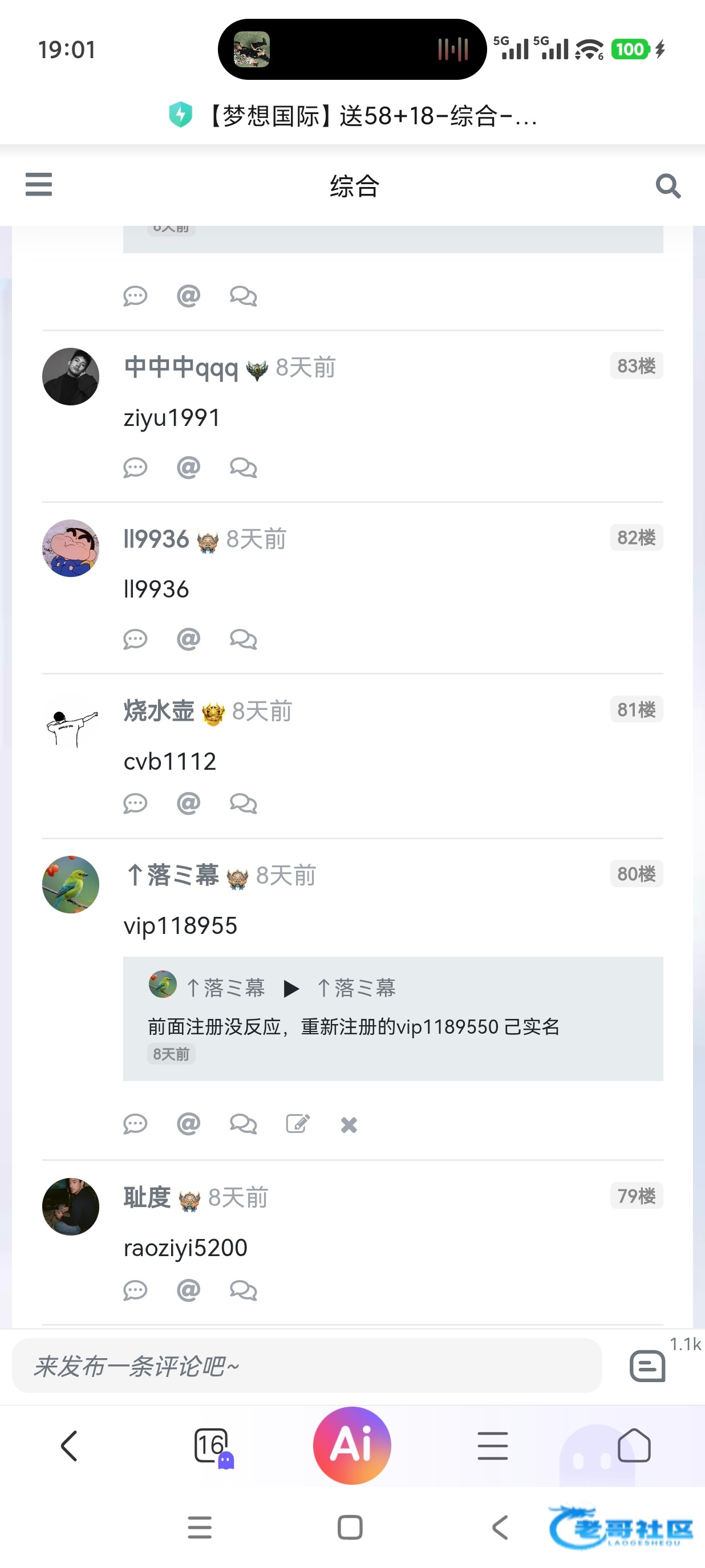This screenshot has width=705, height=1568.
Task: Tap the system home button
Action: pyautogui.click(x=350, y=1527)
